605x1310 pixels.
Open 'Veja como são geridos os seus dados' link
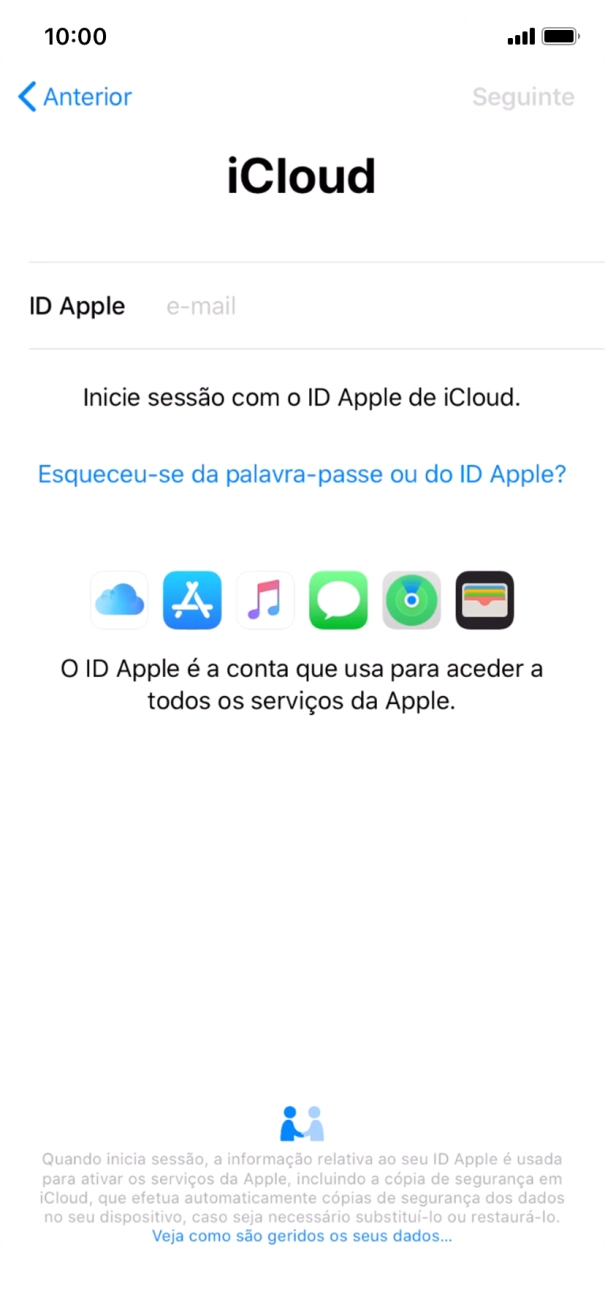pyautogui.click(x=302, y=1237)
